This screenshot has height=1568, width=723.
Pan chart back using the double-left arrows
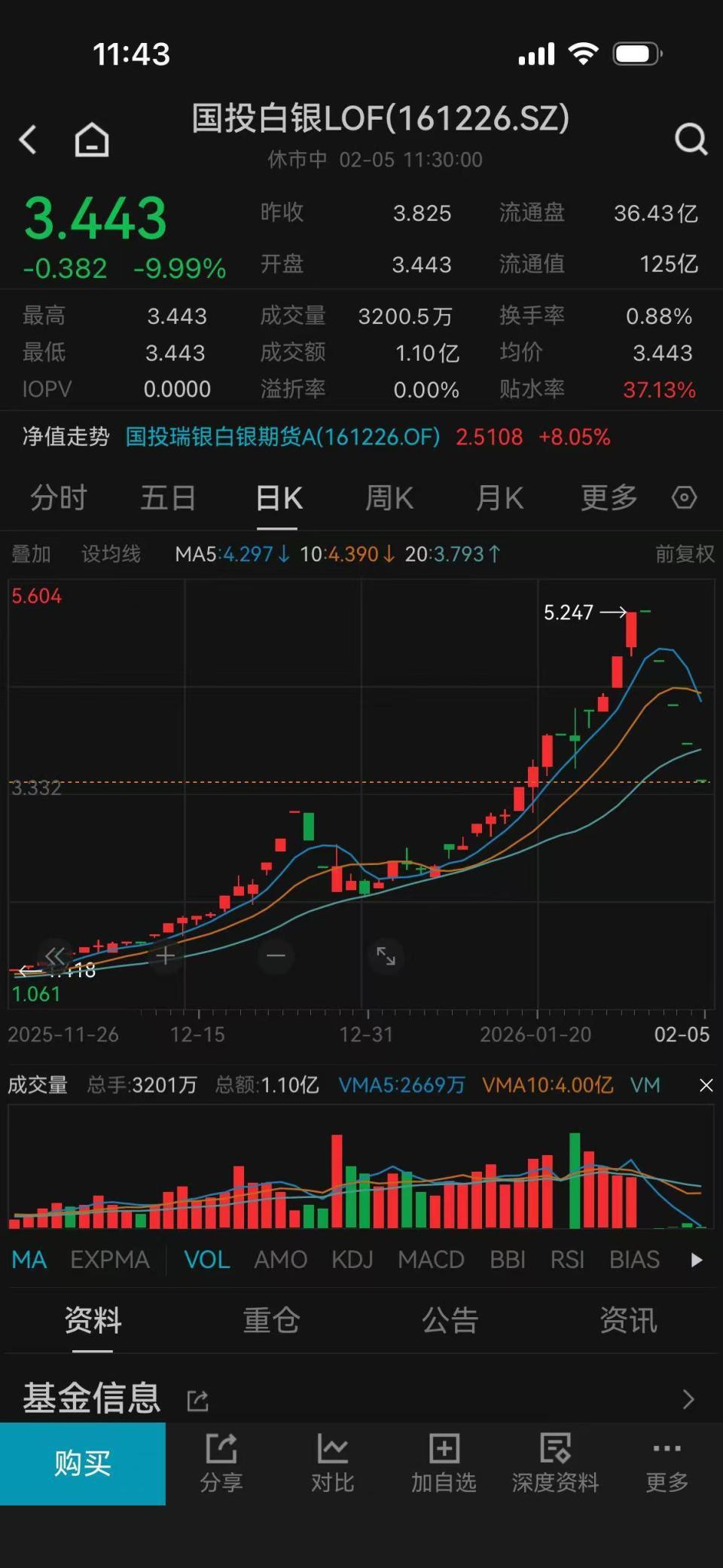pyautogui.click(x=53, y=956)
